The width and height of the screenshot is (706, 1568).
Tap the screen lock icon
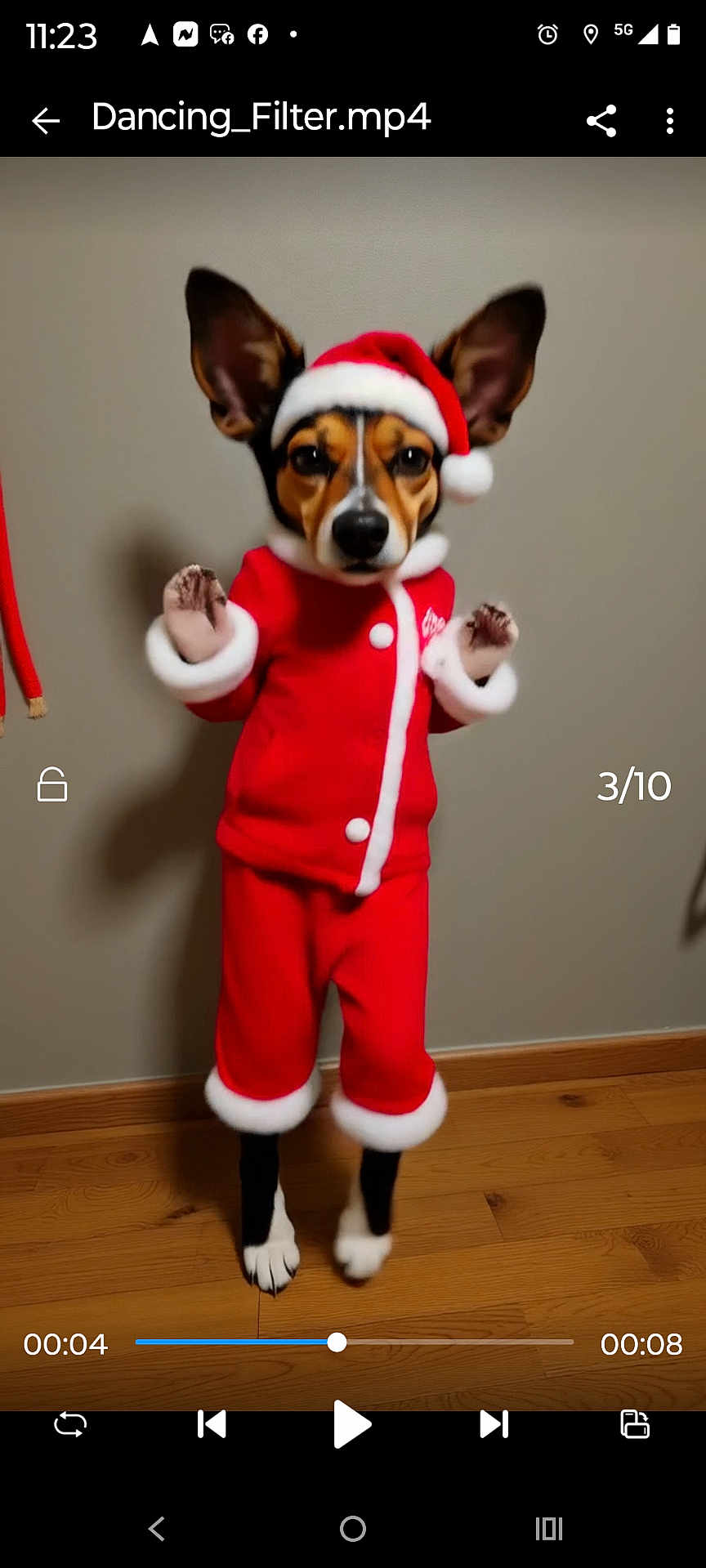click(x=52, y=784)
